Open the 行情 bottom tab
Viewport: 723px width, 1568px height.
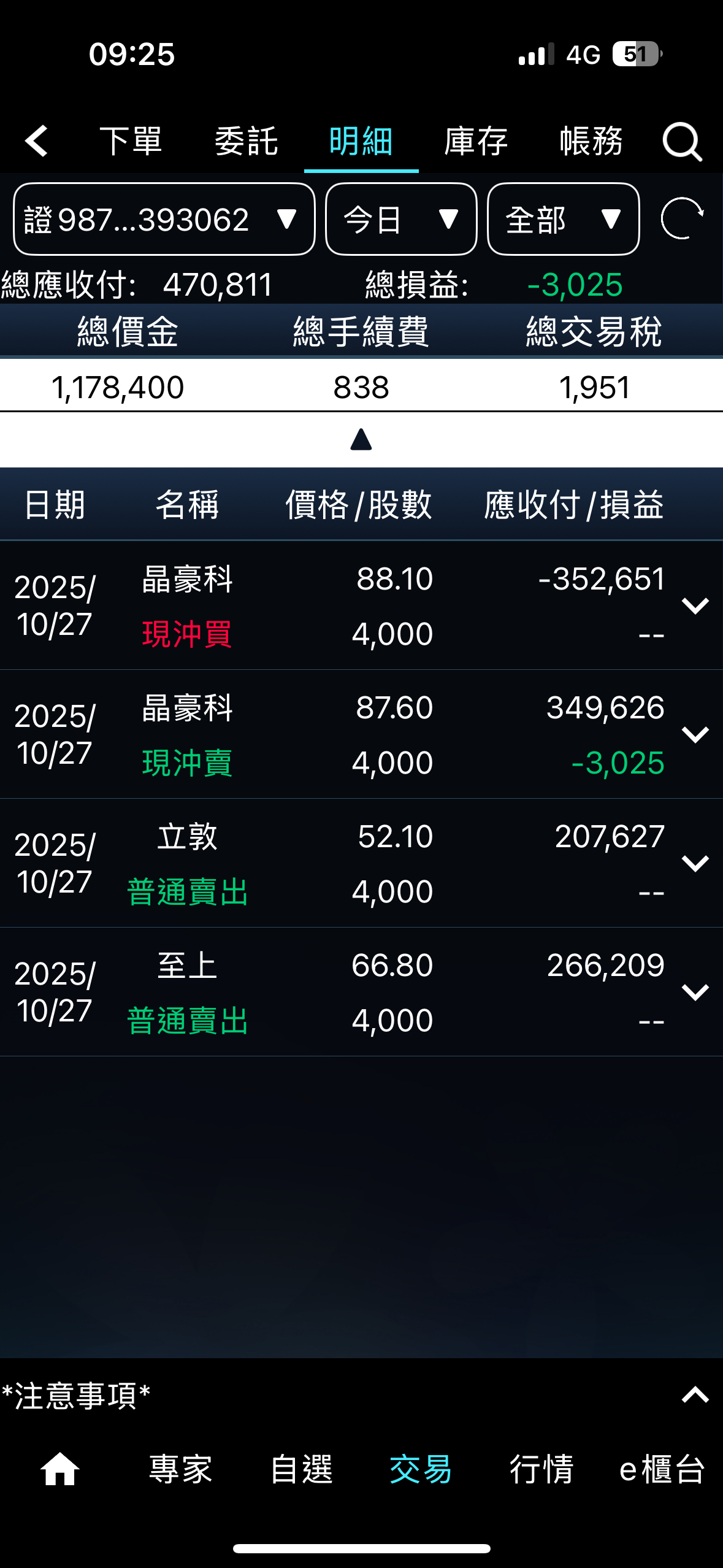[x=541, y=1469]
